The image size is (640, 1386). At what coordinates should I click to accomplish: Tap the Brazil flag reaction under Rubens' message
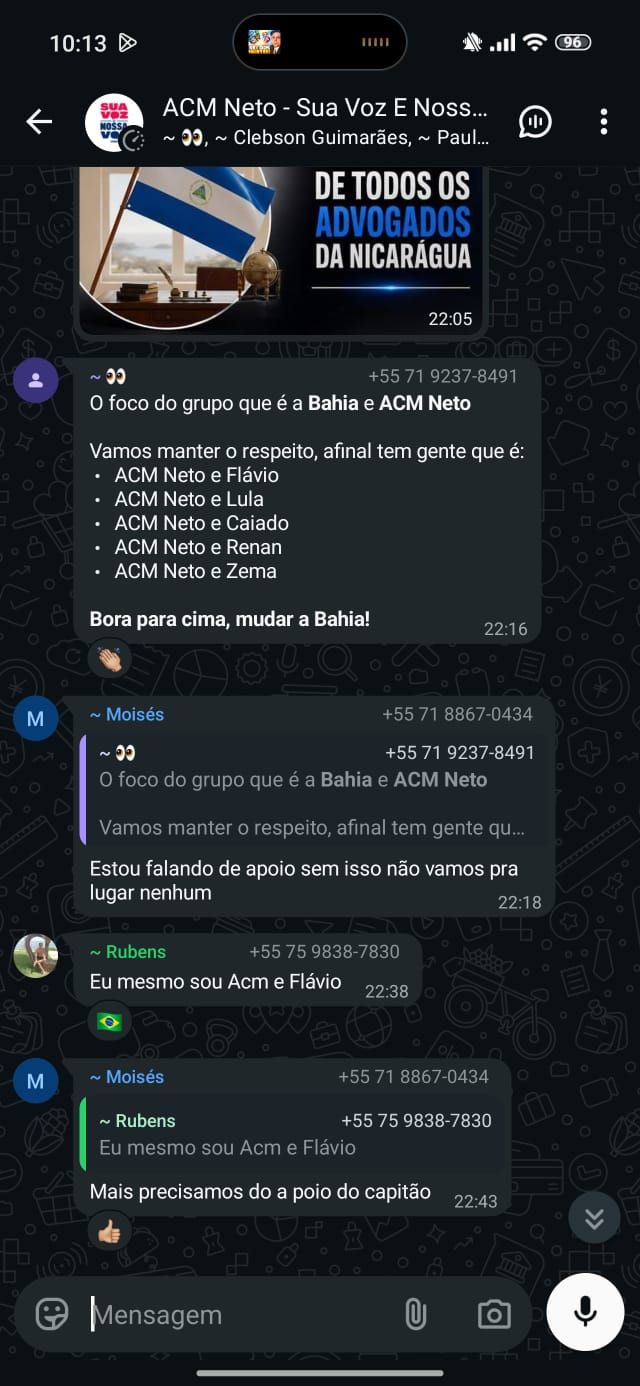point(109,1021)
